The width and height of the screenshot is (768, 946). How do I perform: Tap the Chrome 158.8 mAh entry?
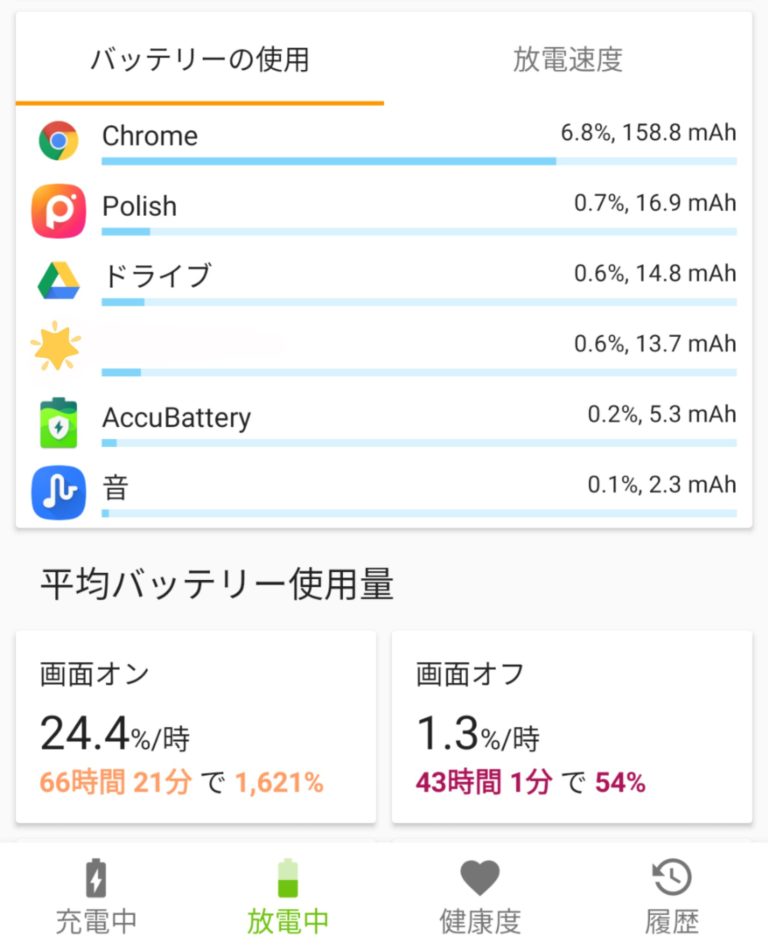pos(645,131)
